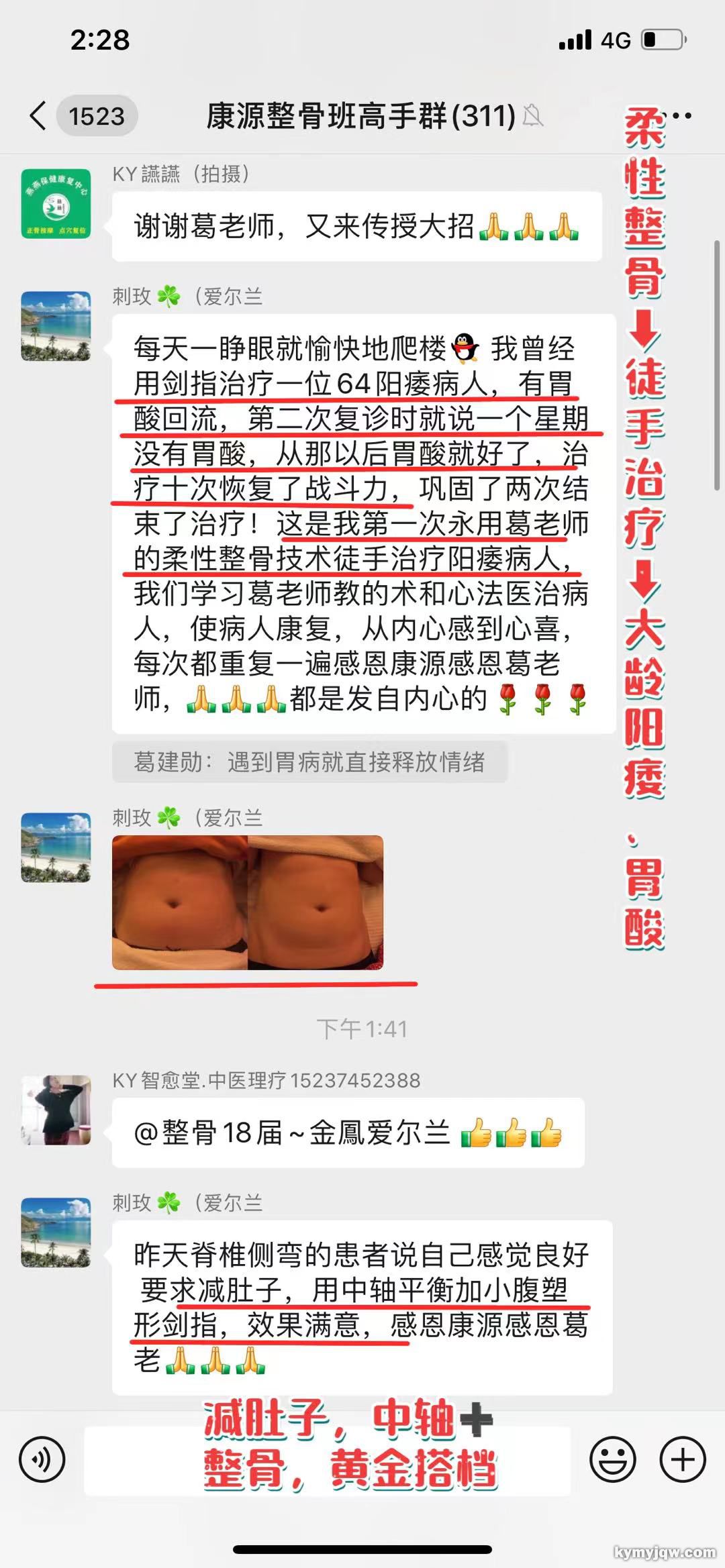Open the group chat overflow menu

point(682,116)
